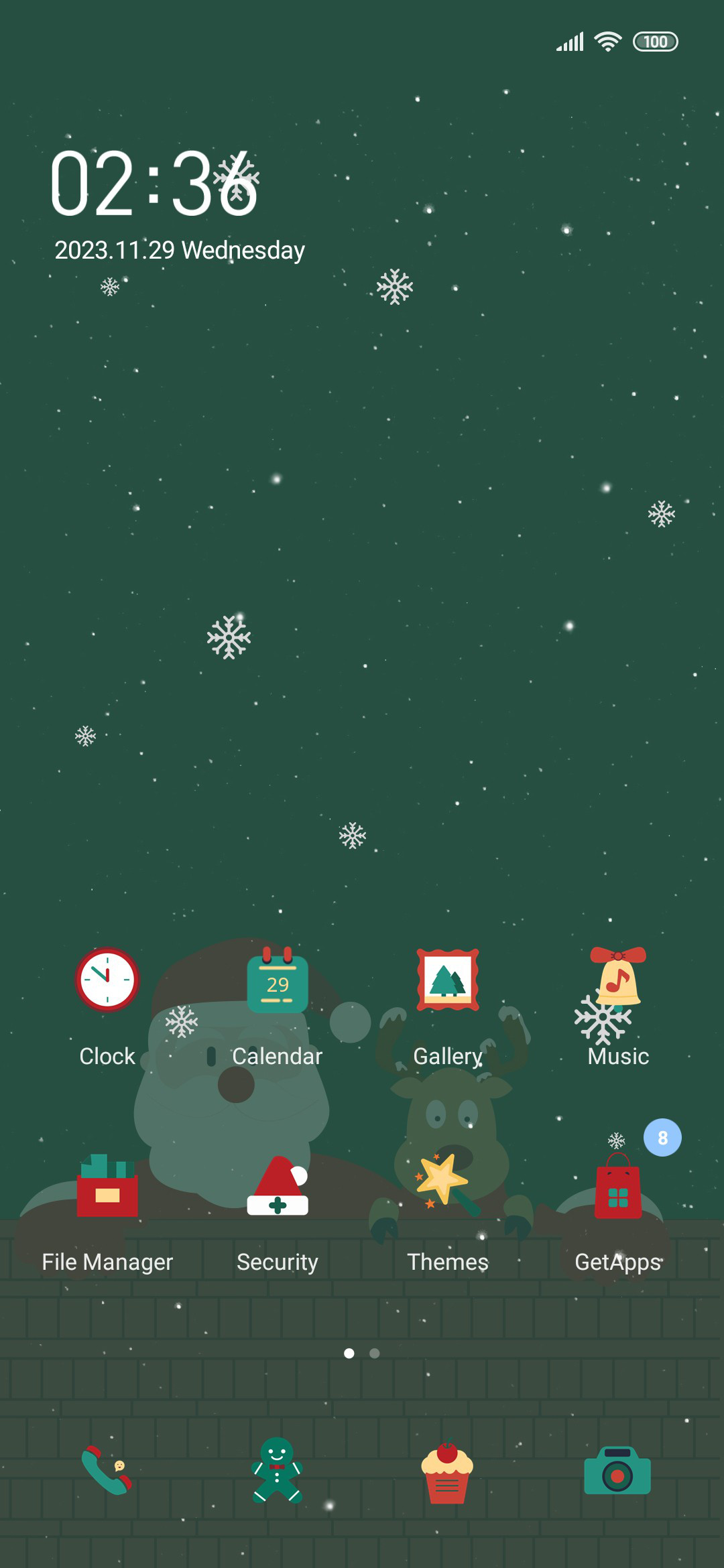
Task: Tap the gingerbread man dock icon
Action: point(278,1470)
